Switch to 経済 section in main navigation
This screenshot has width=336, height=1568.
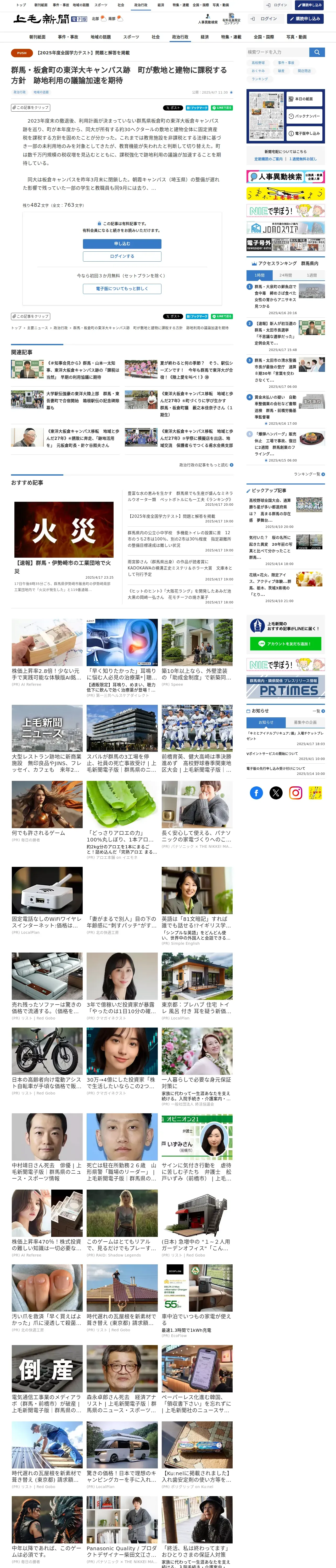tap(205, 37)
